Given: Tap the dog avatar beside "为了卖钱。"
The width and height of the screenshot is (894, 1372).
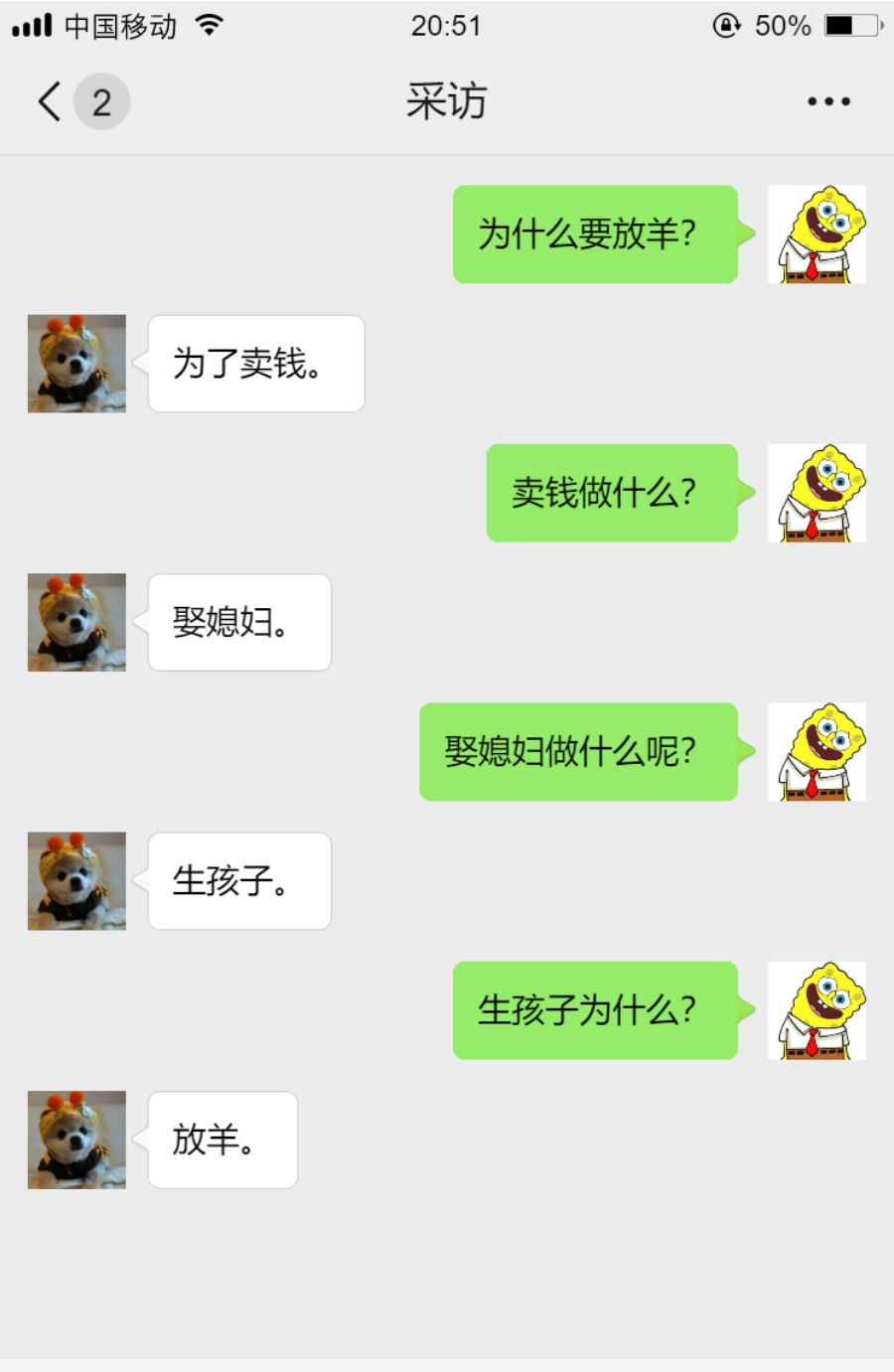Looking at the screenshot, I should (76, 364).
